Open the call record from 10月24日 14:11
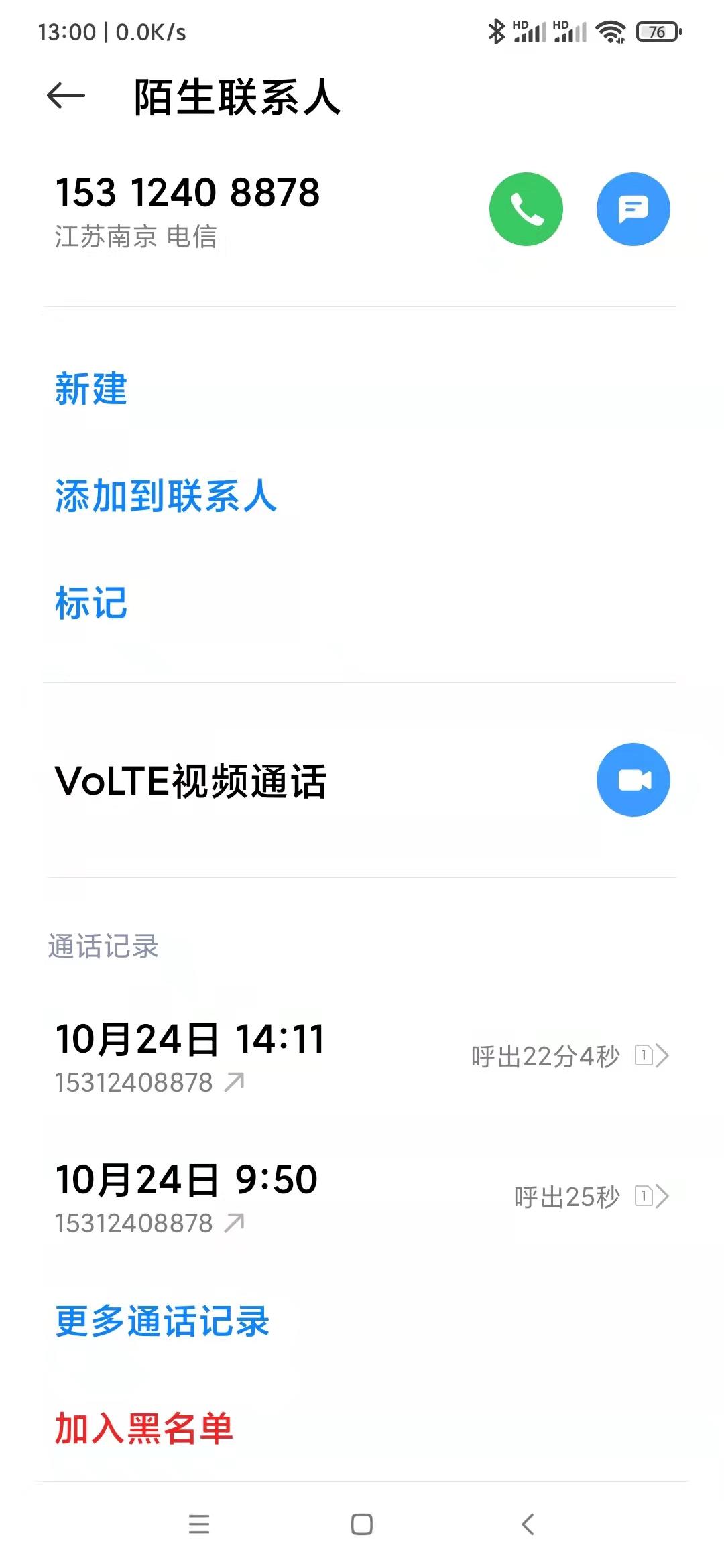The width and height of the screenshot is (724, 1568). [362, 1056]
